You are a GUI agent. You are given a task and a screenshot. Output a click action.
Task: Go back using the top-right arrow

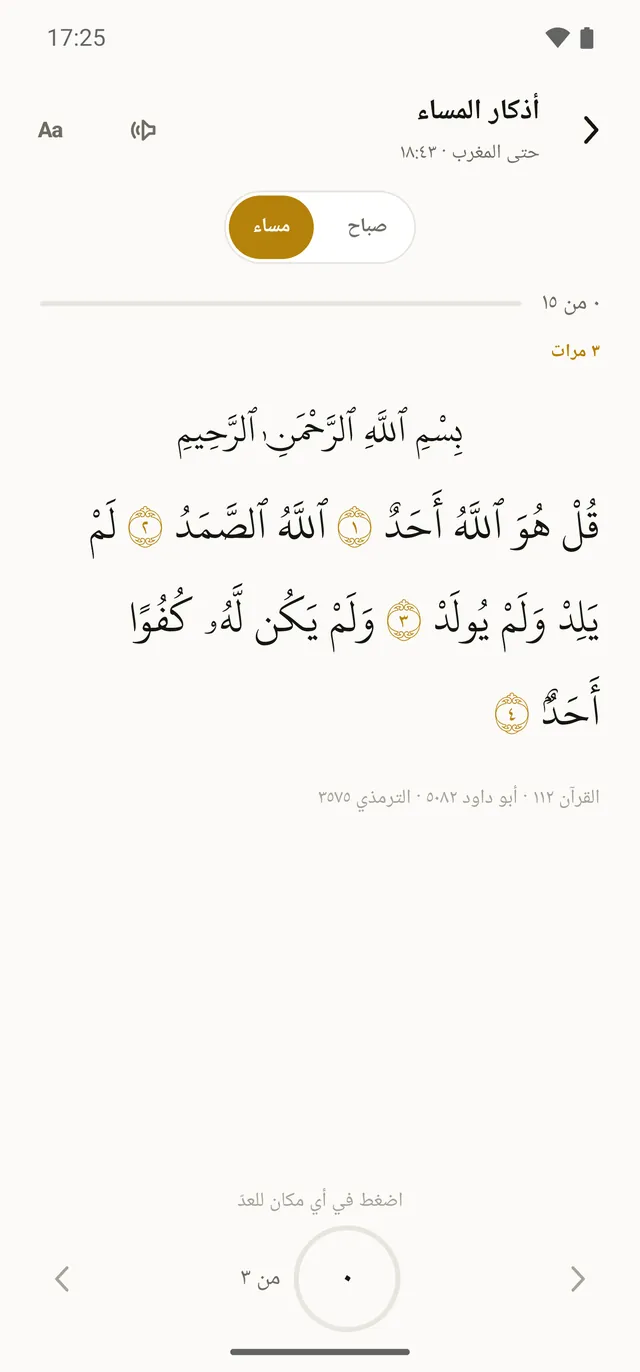[591, 130]
